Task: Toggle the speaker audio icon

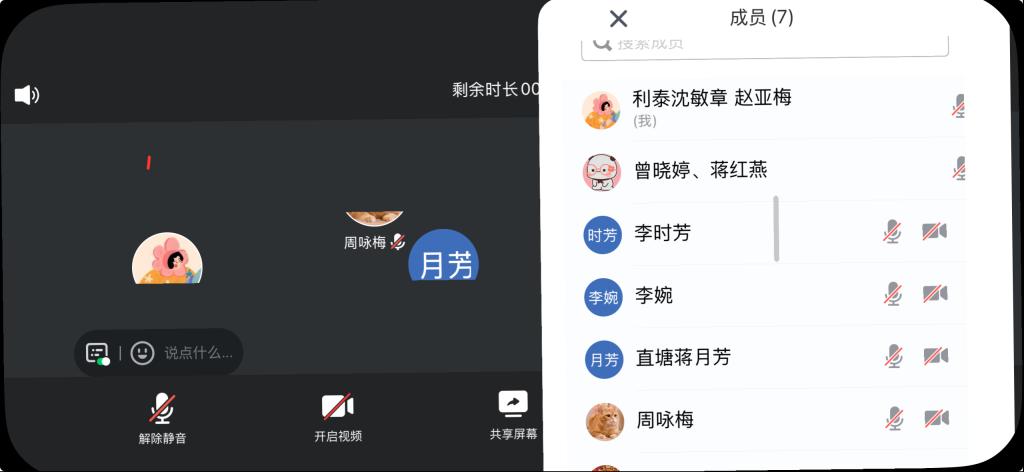Action: click(x=27, y=95)
